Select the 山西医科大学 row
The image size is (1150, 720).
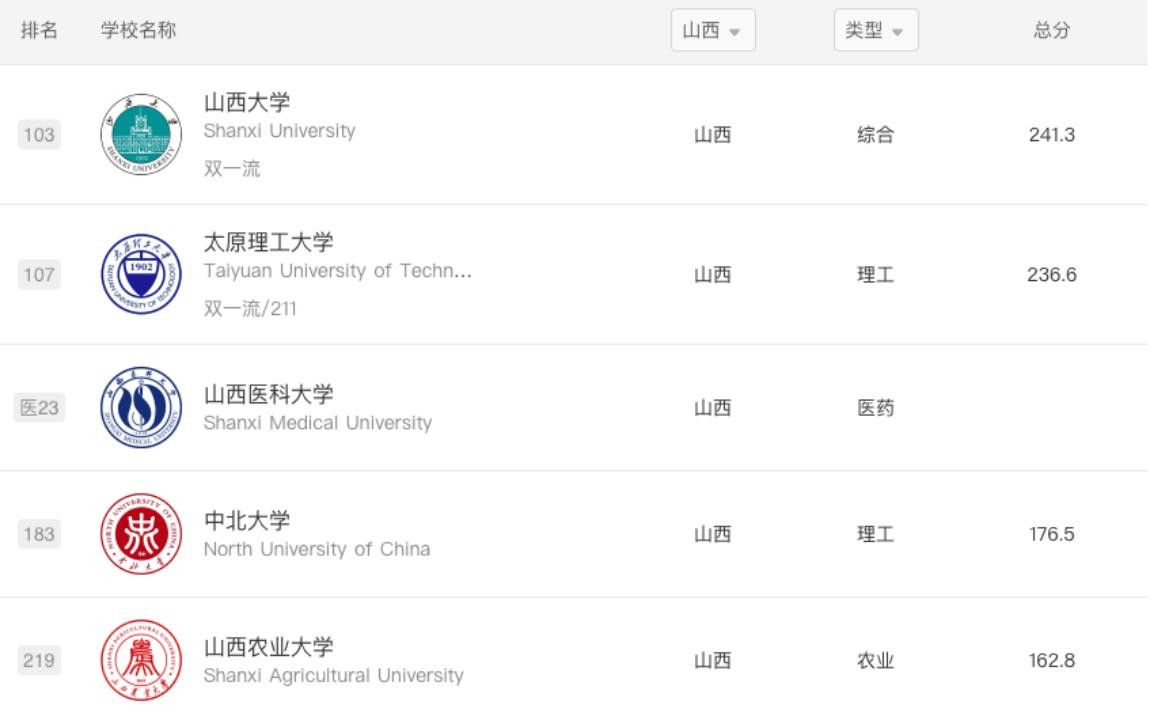pos(269,395)
